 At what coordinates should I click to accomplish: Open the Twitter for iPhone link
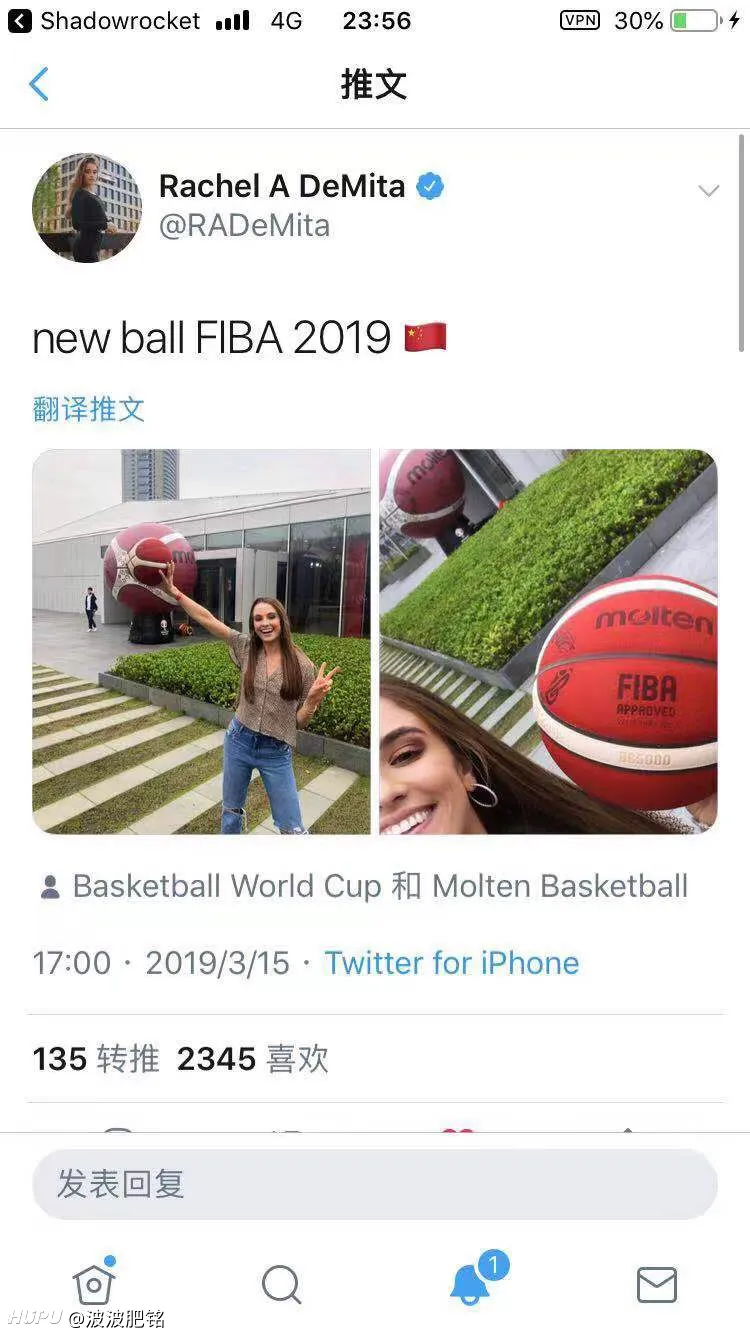point(451,963)
